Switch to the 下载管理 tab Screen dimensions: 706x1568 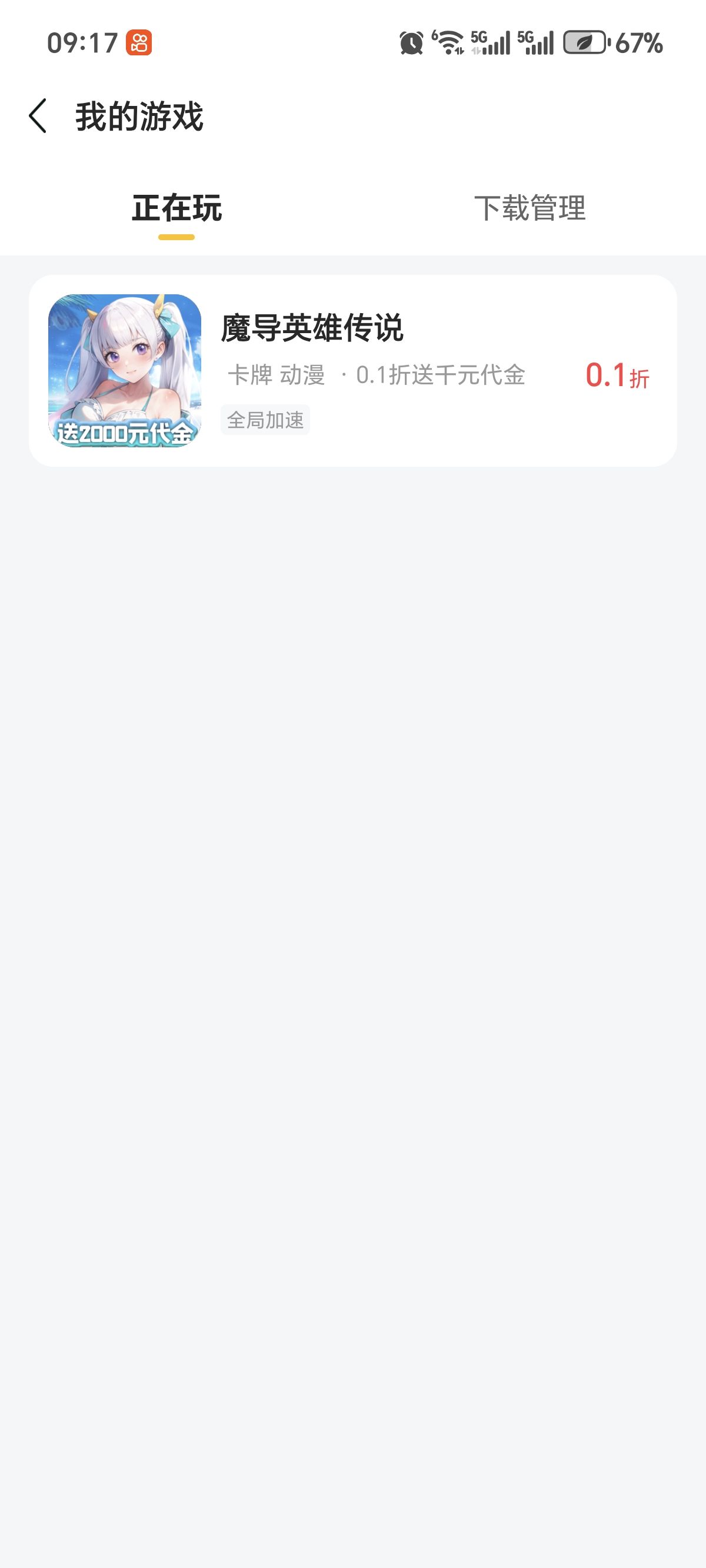coord(529,208)
